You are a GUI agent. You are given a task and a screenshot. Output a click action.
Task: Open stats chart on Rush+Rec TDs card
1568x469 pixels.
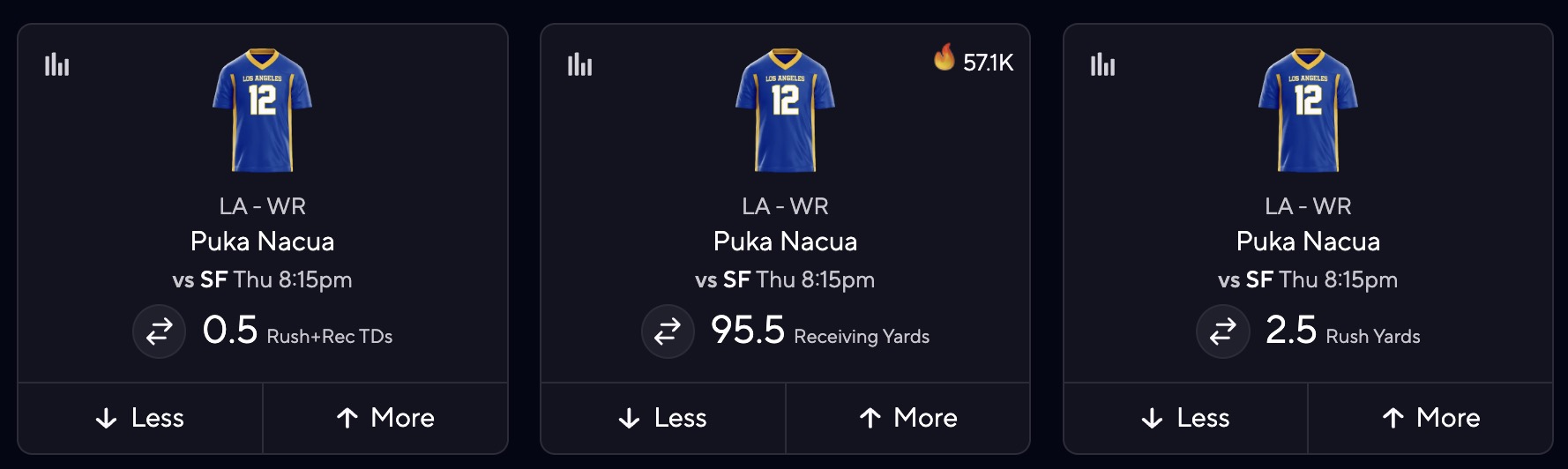pos(57,64)
